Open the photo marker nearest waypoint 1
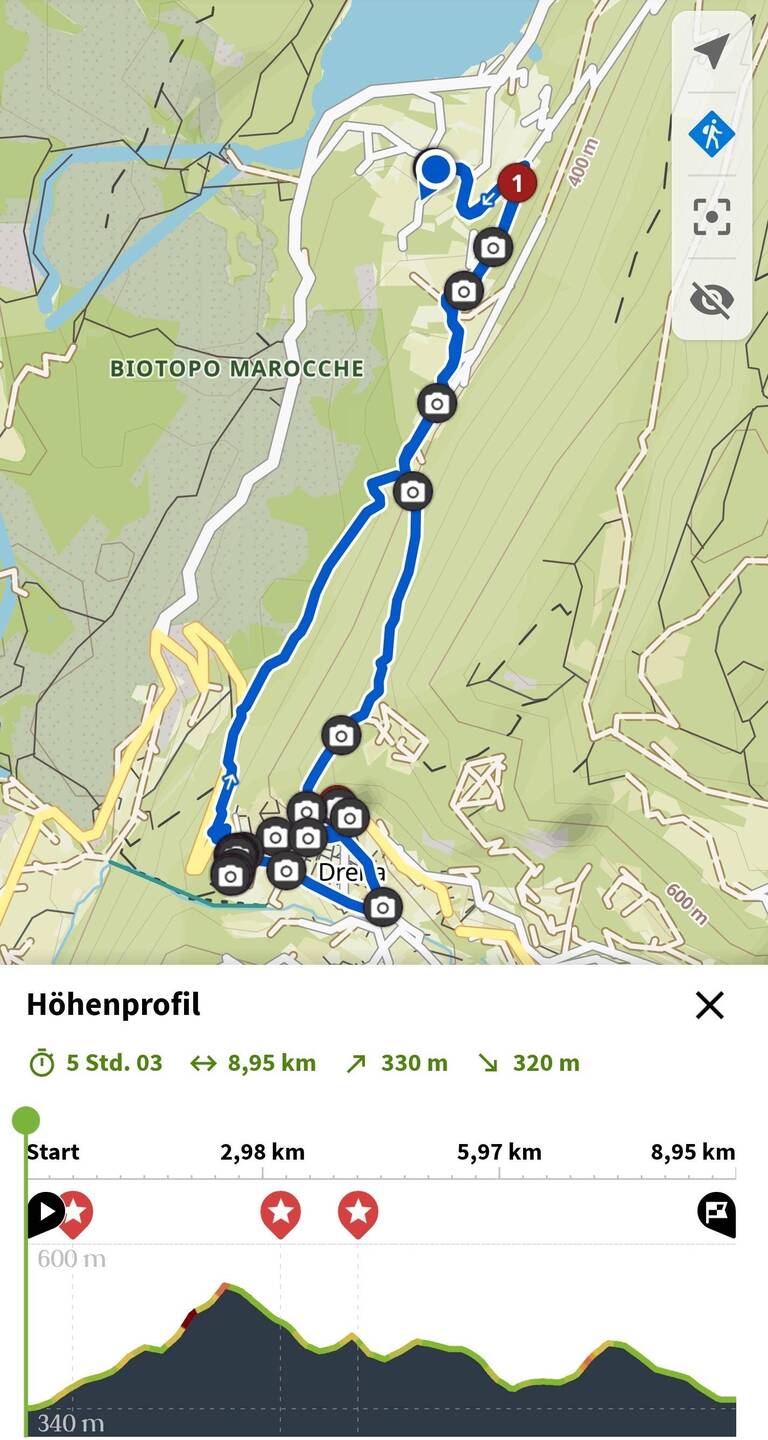 pos(492,246)
